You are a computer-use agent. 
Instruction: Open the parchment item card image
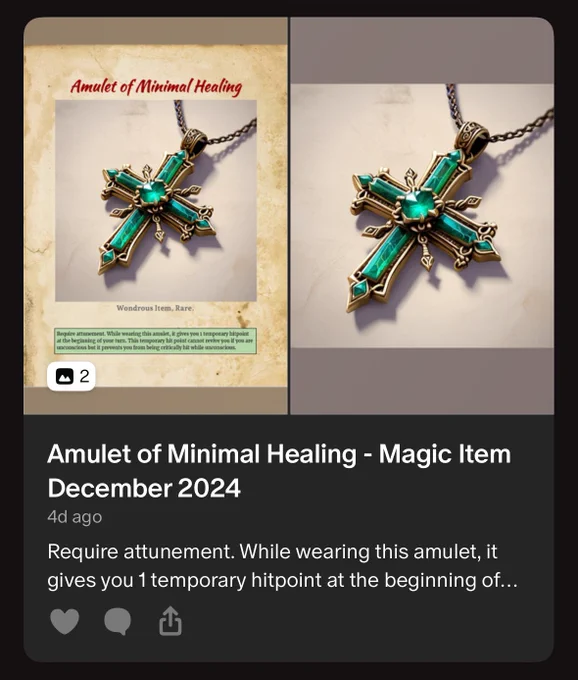[156, 216]
